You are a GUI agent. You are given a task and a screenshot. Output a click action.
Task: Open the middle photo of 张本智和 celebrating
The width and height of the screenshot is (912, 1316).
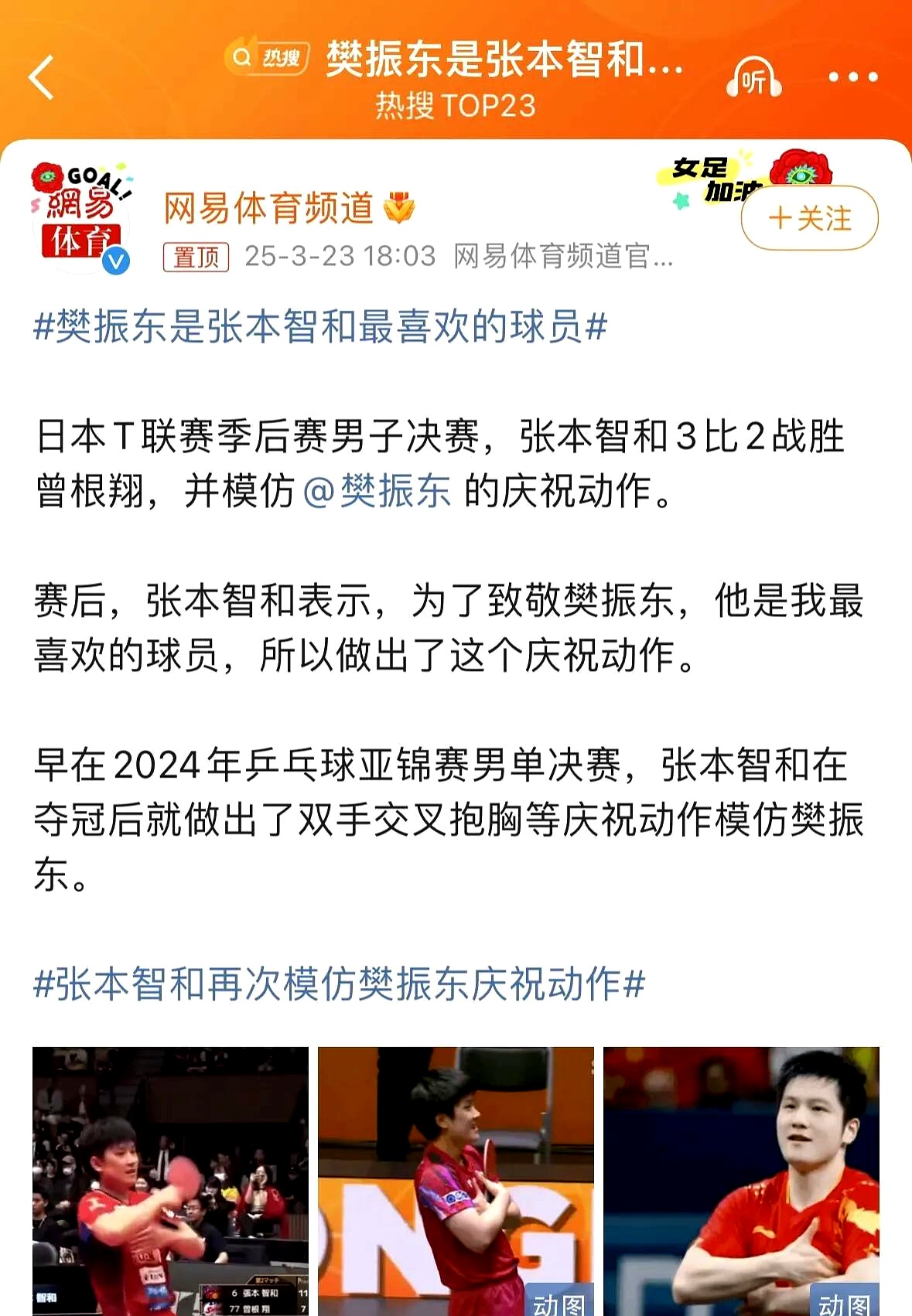pos(455,1183)
